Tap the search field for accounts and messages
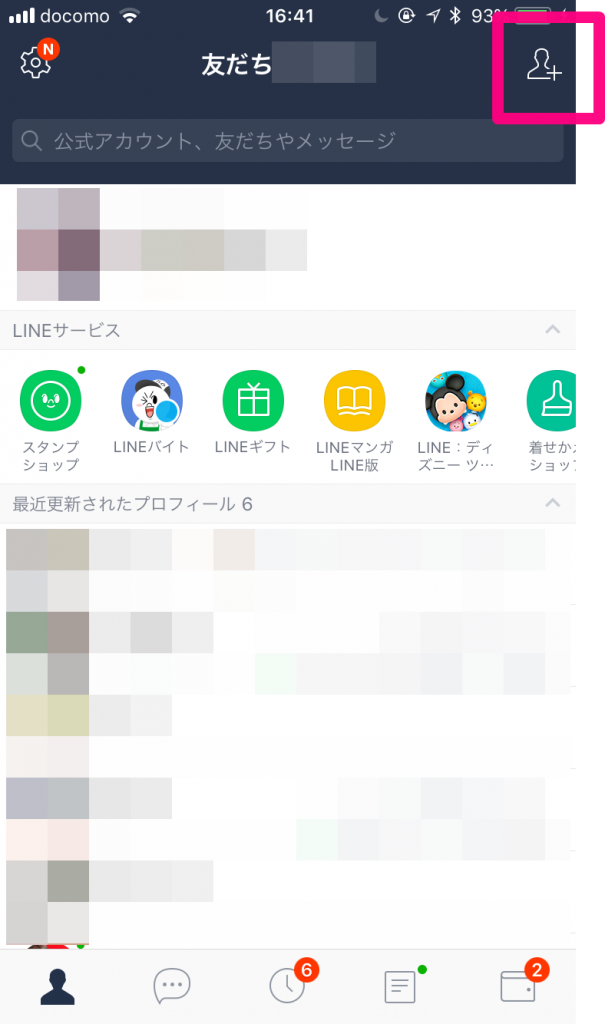This screenshot has height=1024, width=605. (287, 141)
